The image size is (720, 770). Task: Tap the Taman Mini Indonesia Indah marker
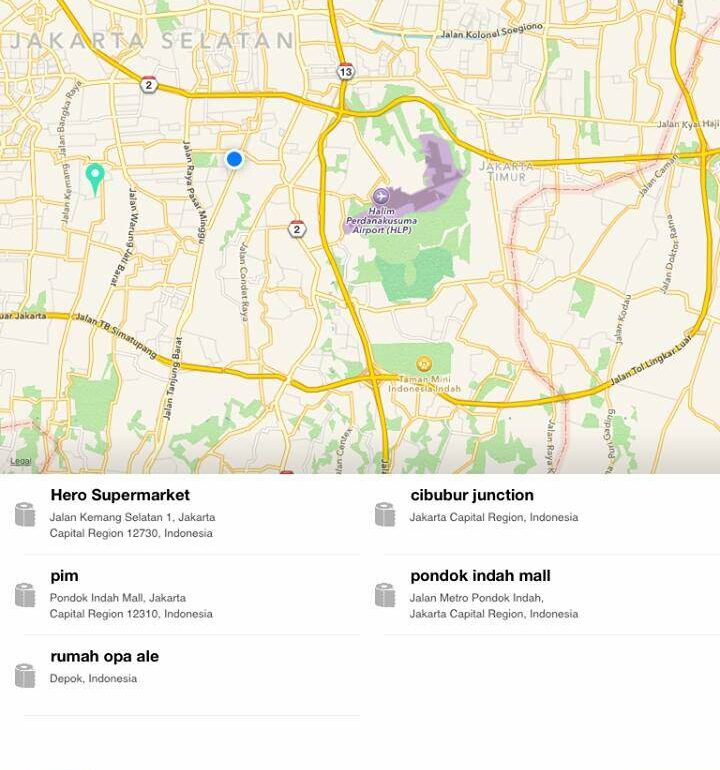424,362
